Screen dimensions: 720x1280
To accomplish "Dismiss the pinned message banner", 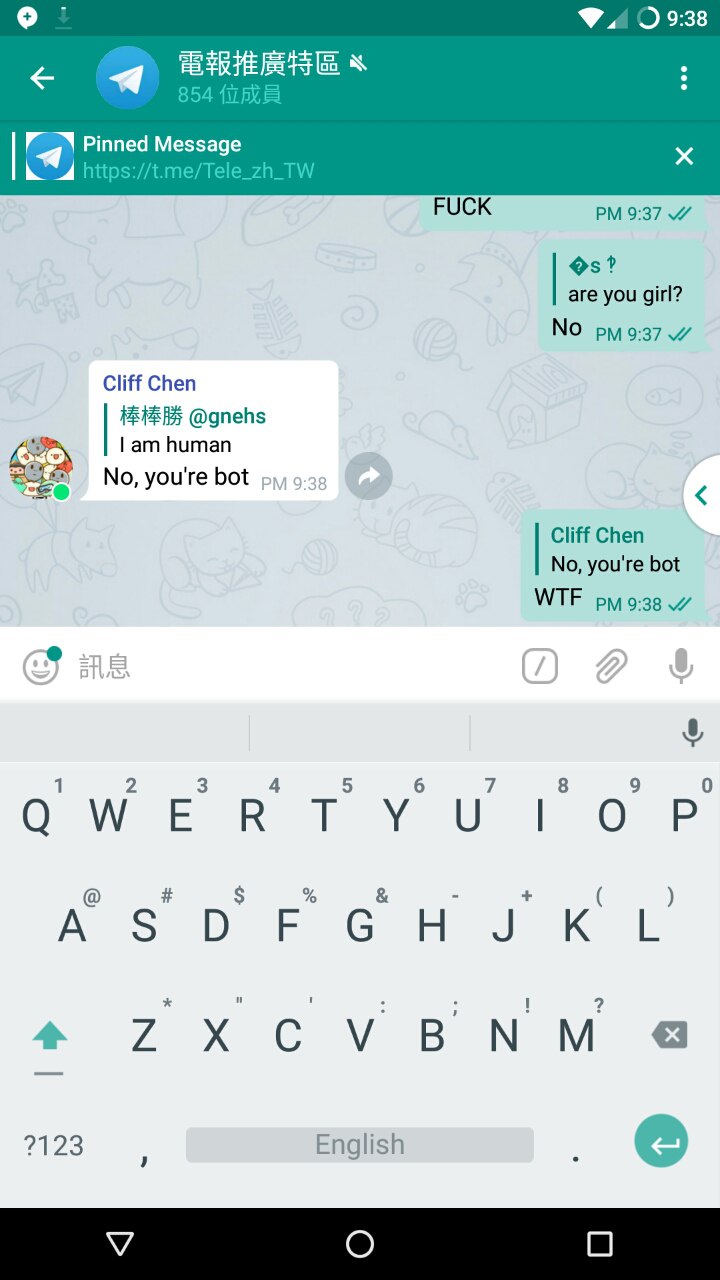I will (684, 156).
